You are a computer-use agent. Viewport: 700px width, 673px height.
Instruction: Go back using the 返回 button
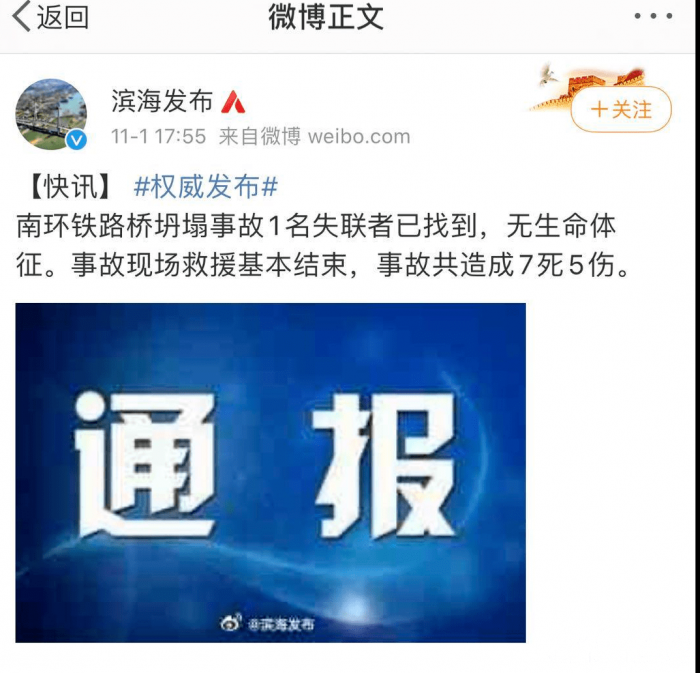coord(49,18)
